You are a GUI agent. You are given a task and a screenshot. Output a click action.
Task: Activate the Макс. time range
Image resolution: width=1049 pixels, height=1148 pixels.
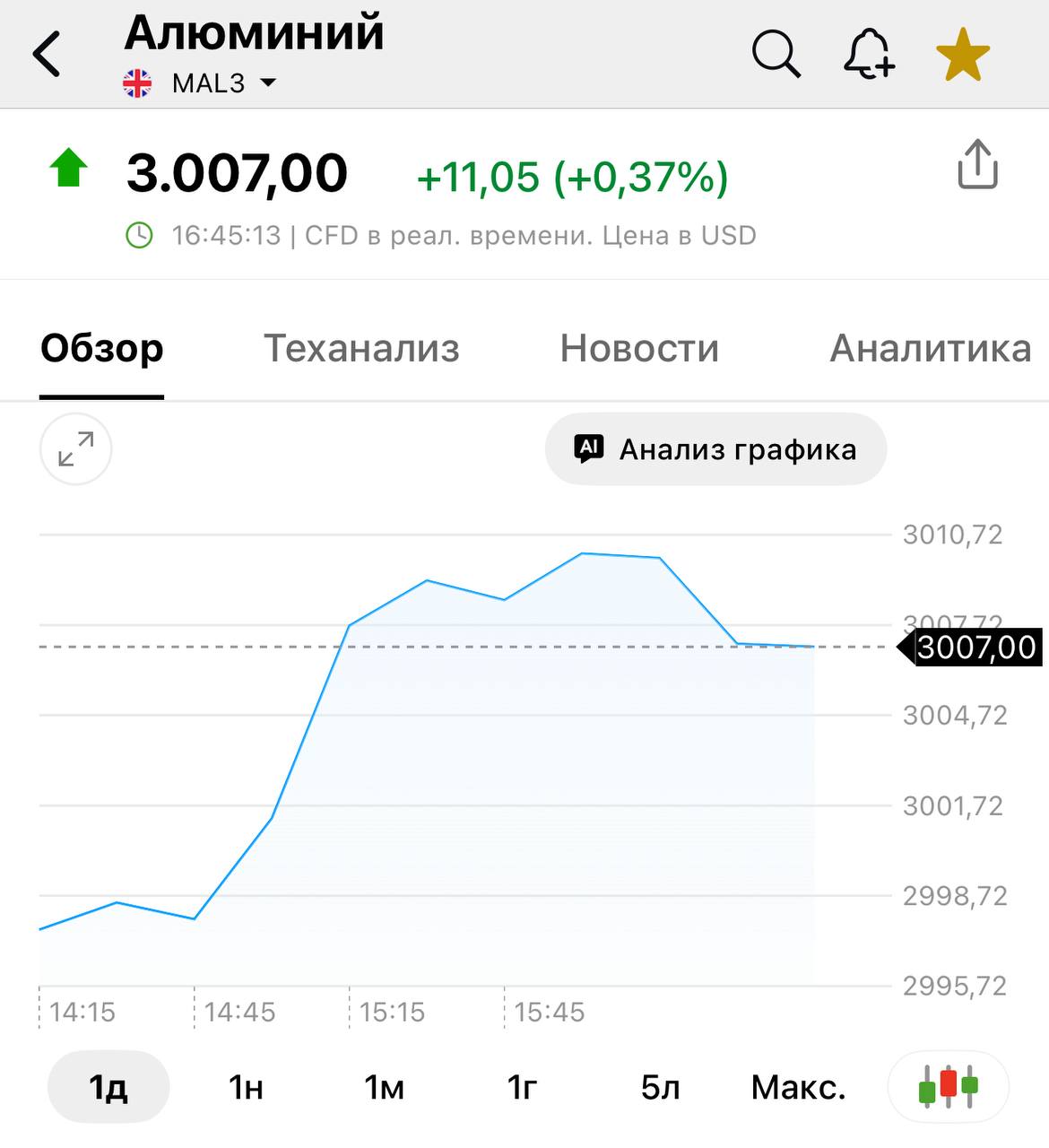click(798, 1086)
